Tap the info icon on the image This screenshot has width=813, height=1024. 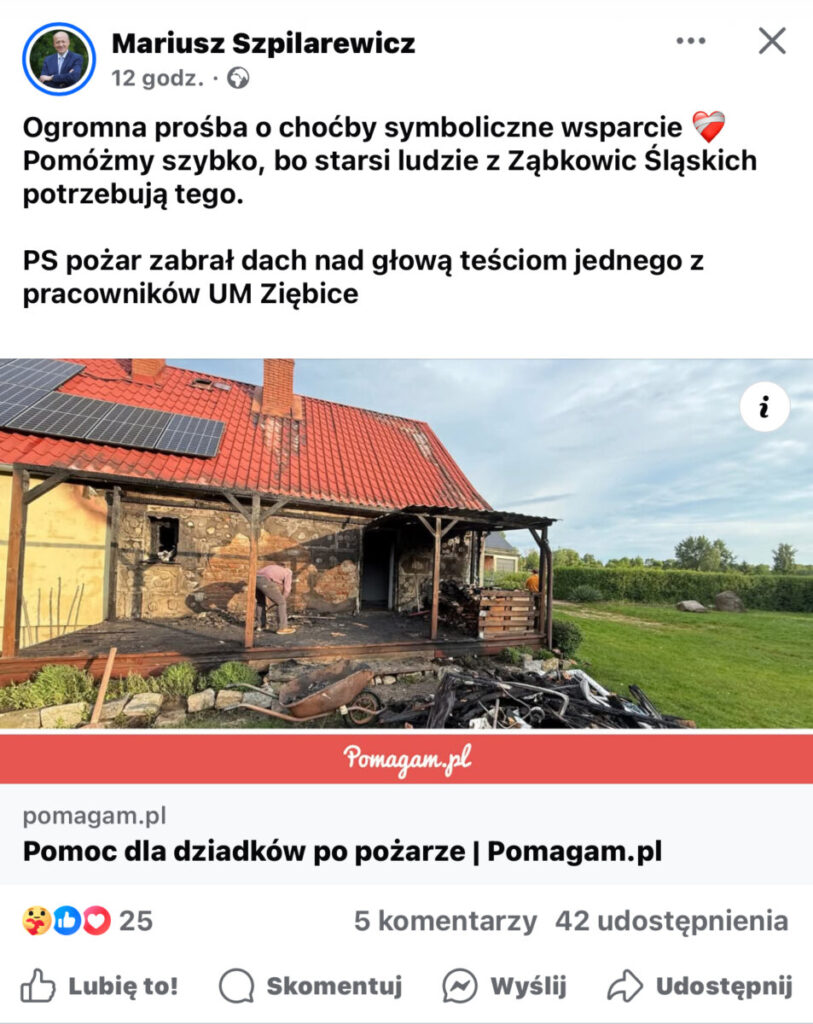(x=765, y=407)
